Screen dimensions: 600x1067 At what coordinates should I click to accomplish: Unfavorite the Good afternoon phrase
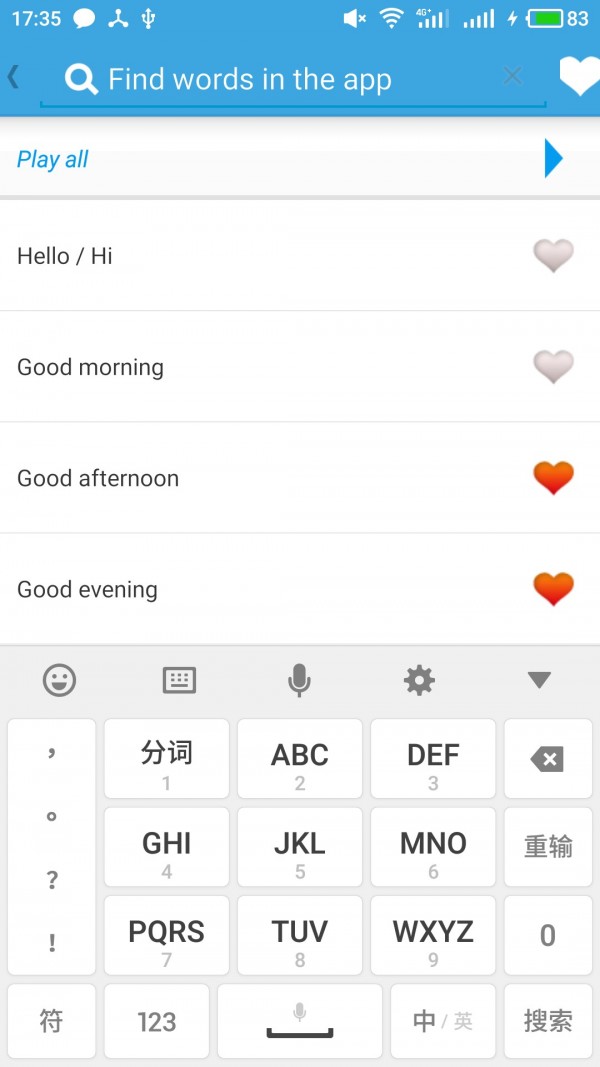553,478
